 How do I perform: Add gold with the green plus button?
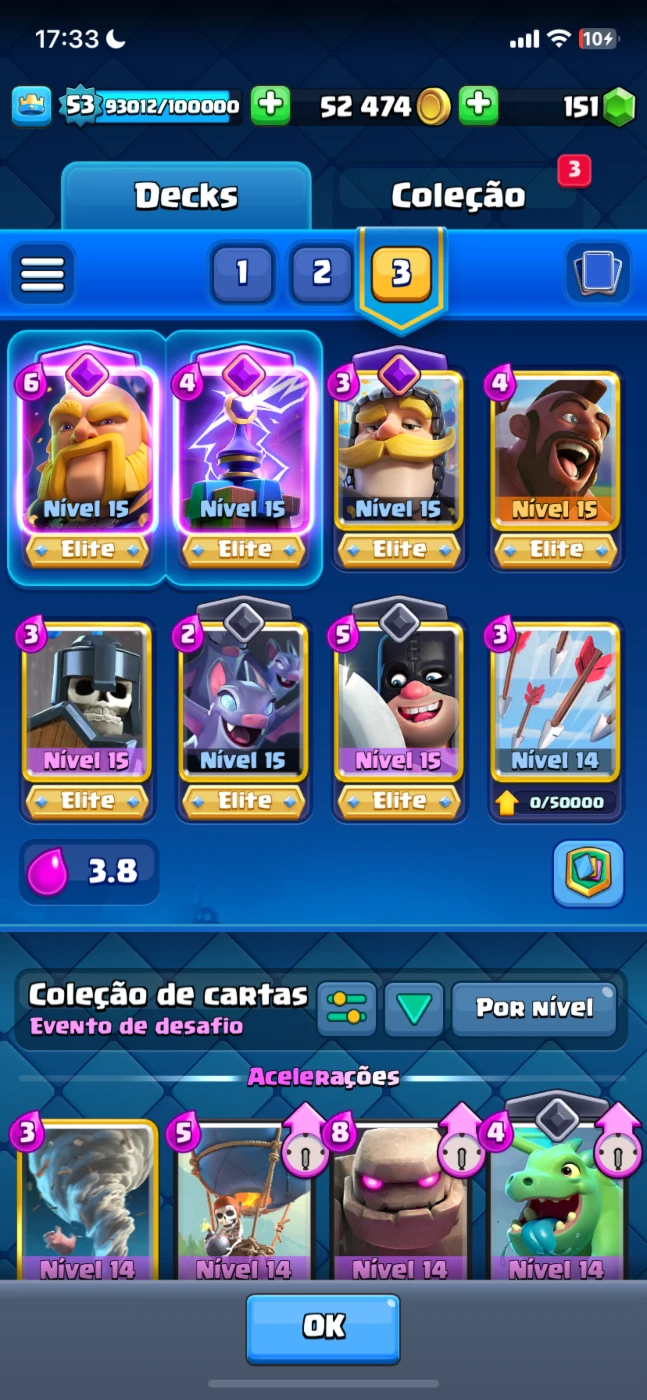(x=478, y=106)
